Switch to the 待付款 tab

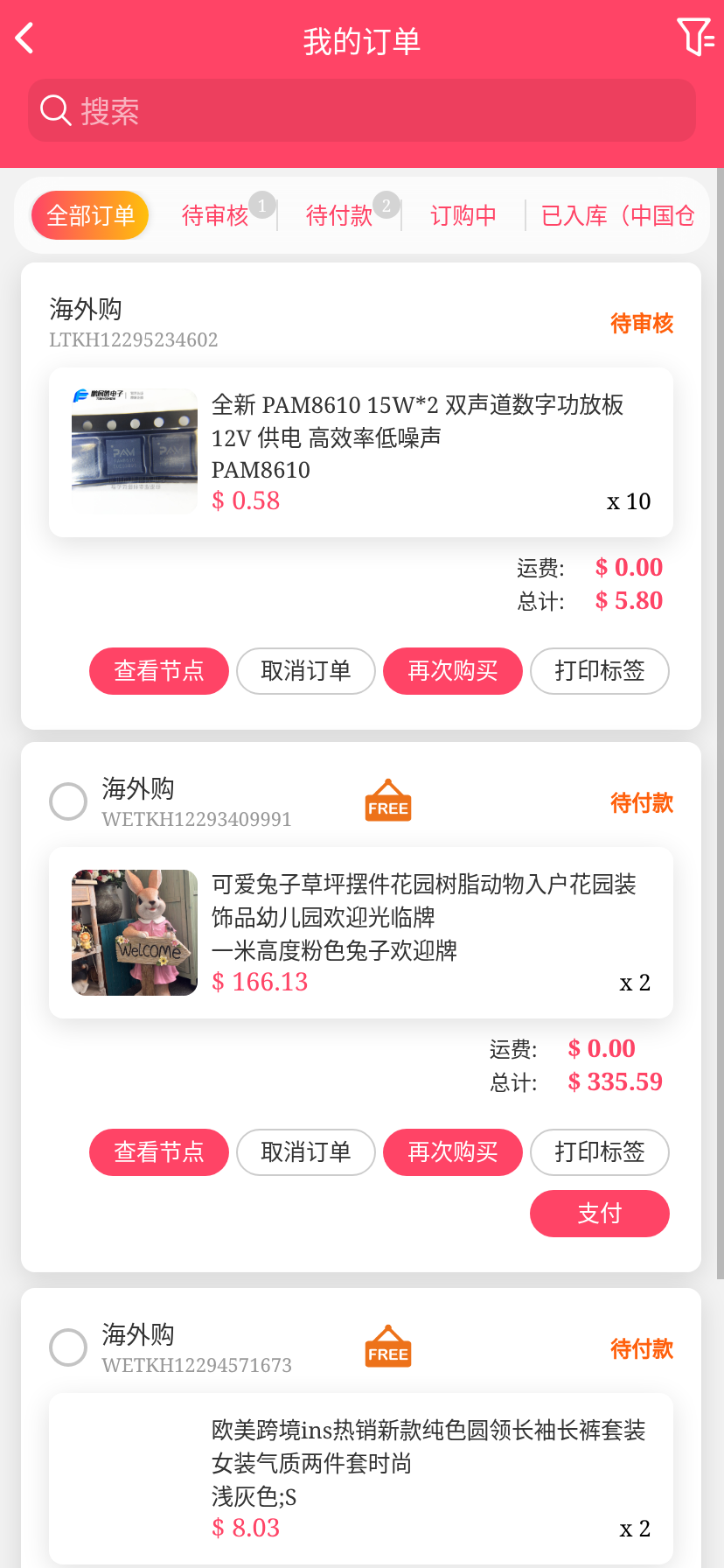pos(339,215)
